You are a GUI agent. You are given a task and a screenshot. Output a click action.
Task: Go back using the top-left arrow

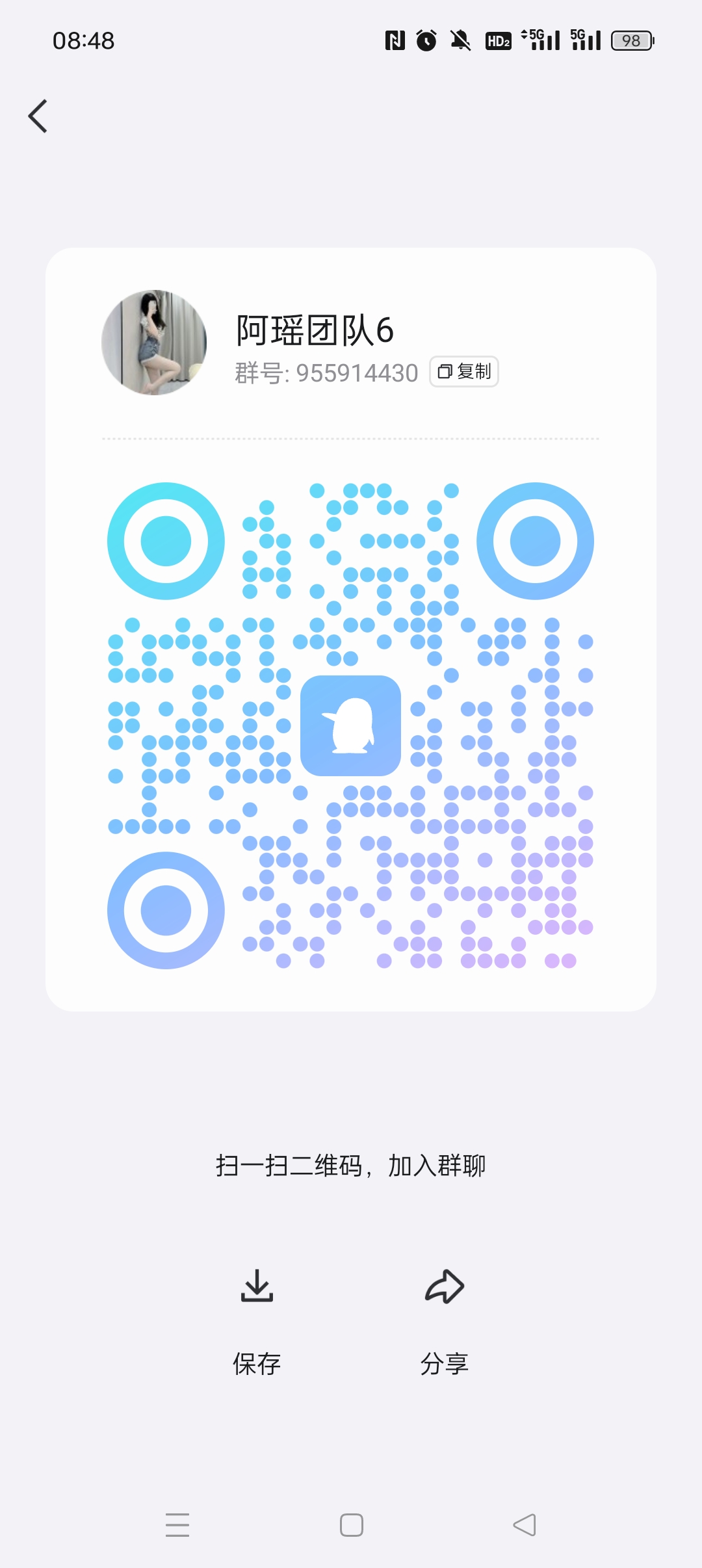38,116
